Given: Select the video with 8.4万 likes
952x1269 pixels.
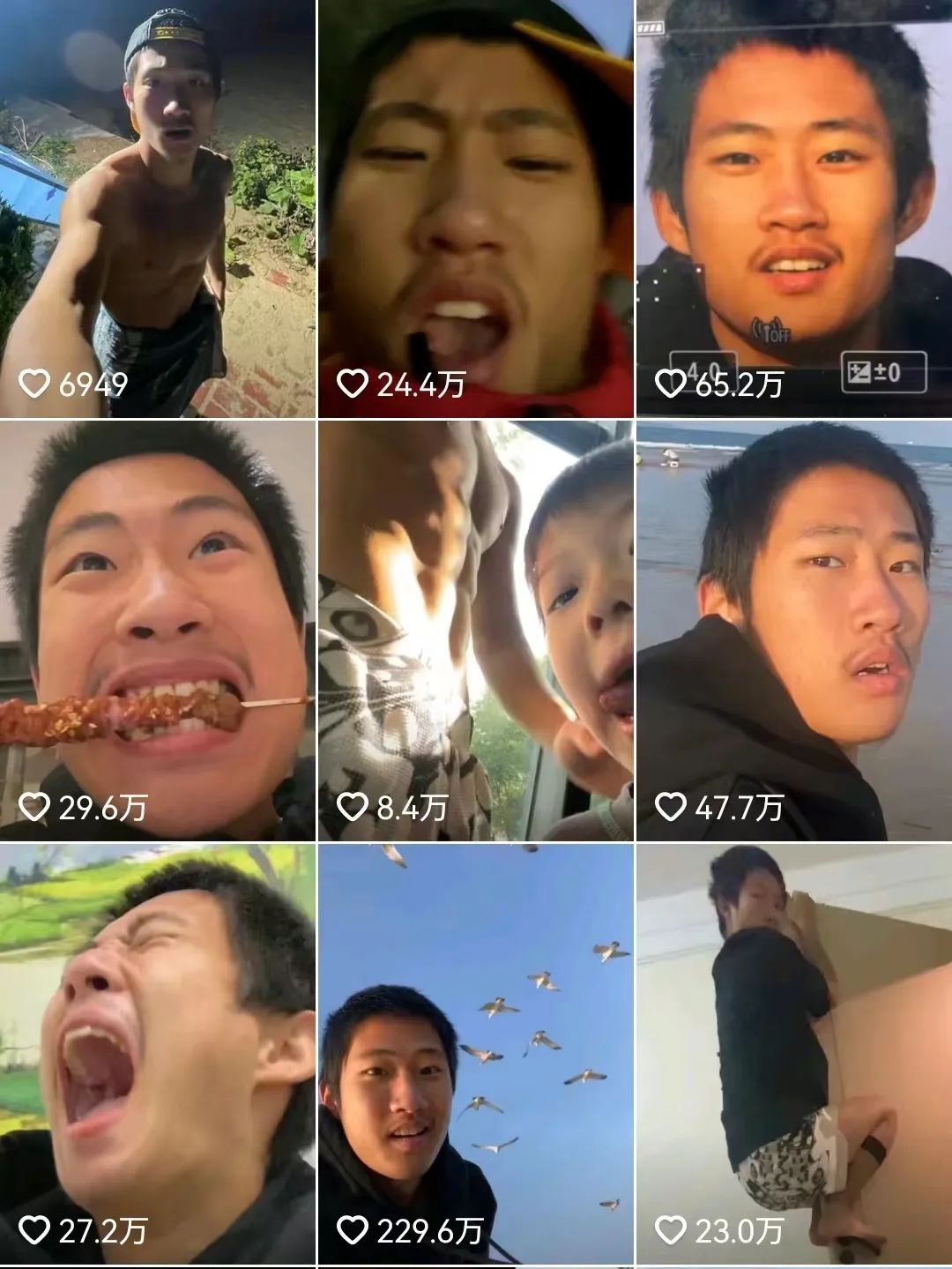Looking at the screenshot, I should coord(475,631).
